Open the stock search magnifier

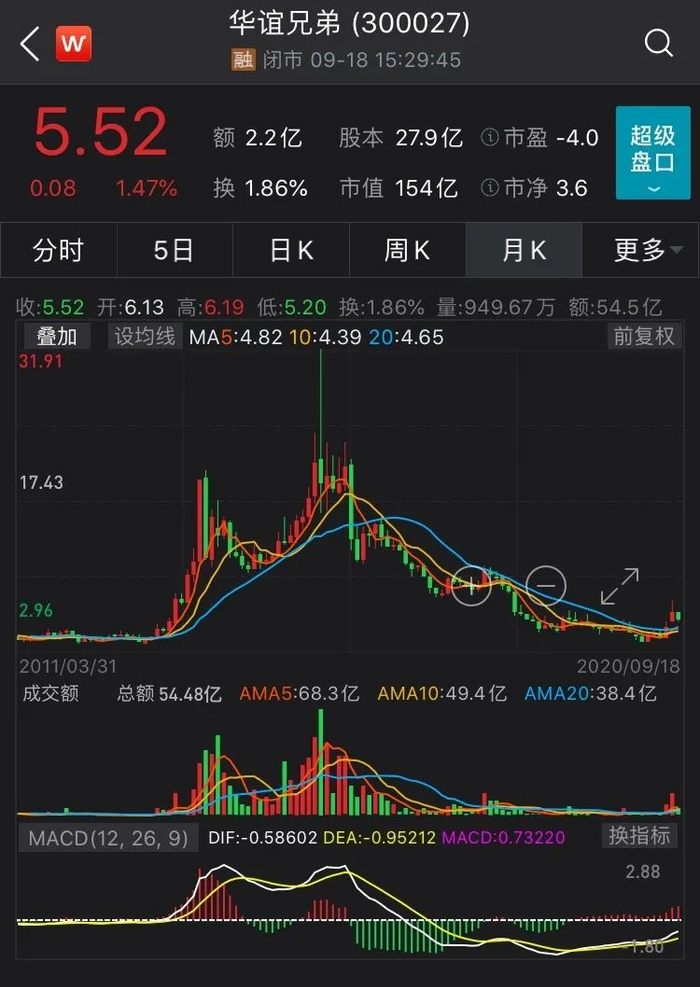pyautogui.click(x=658, y=42)
